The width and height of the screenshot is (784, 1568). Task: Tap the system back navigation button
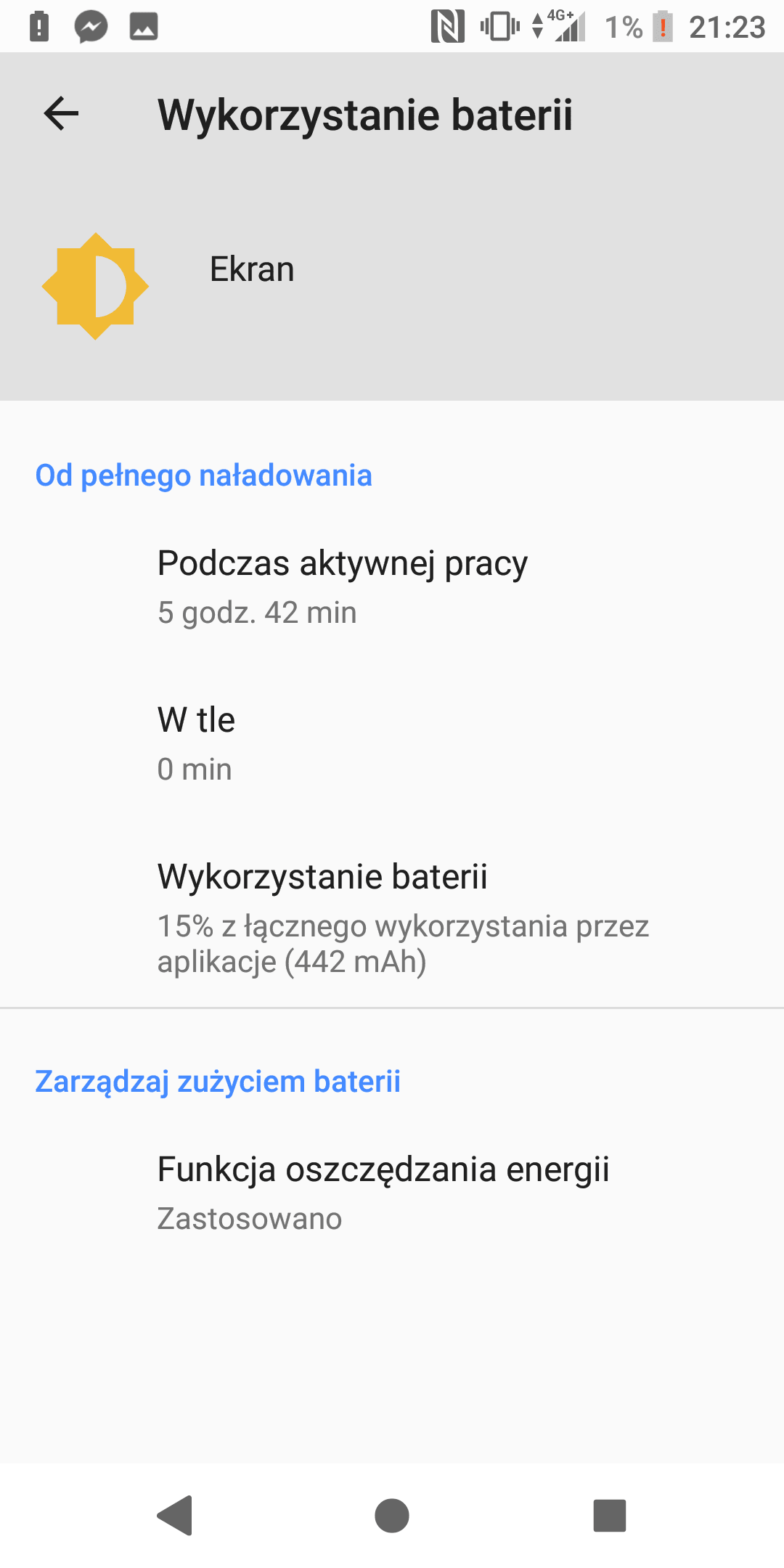click(x=174, y=1516)
